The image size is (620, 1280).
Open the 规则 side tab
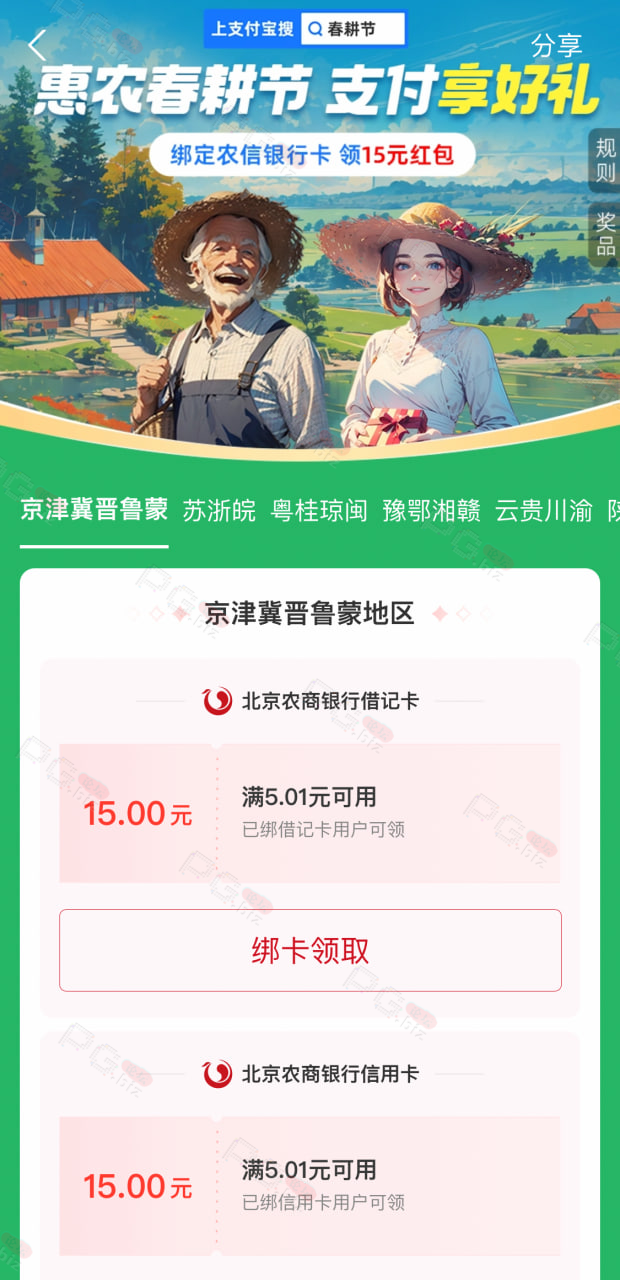pos(605,160)
